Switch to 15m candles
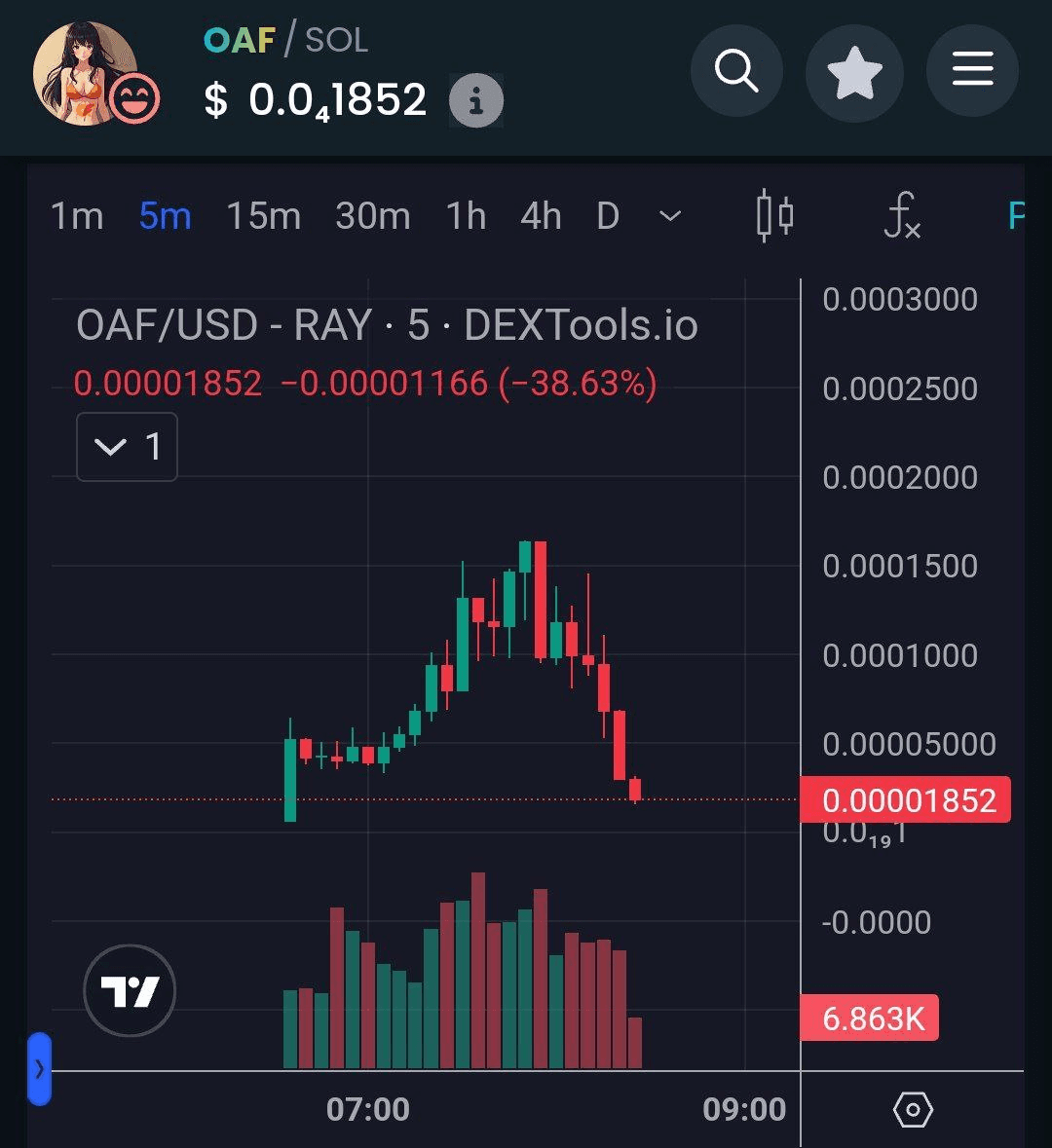 (264, 216)
